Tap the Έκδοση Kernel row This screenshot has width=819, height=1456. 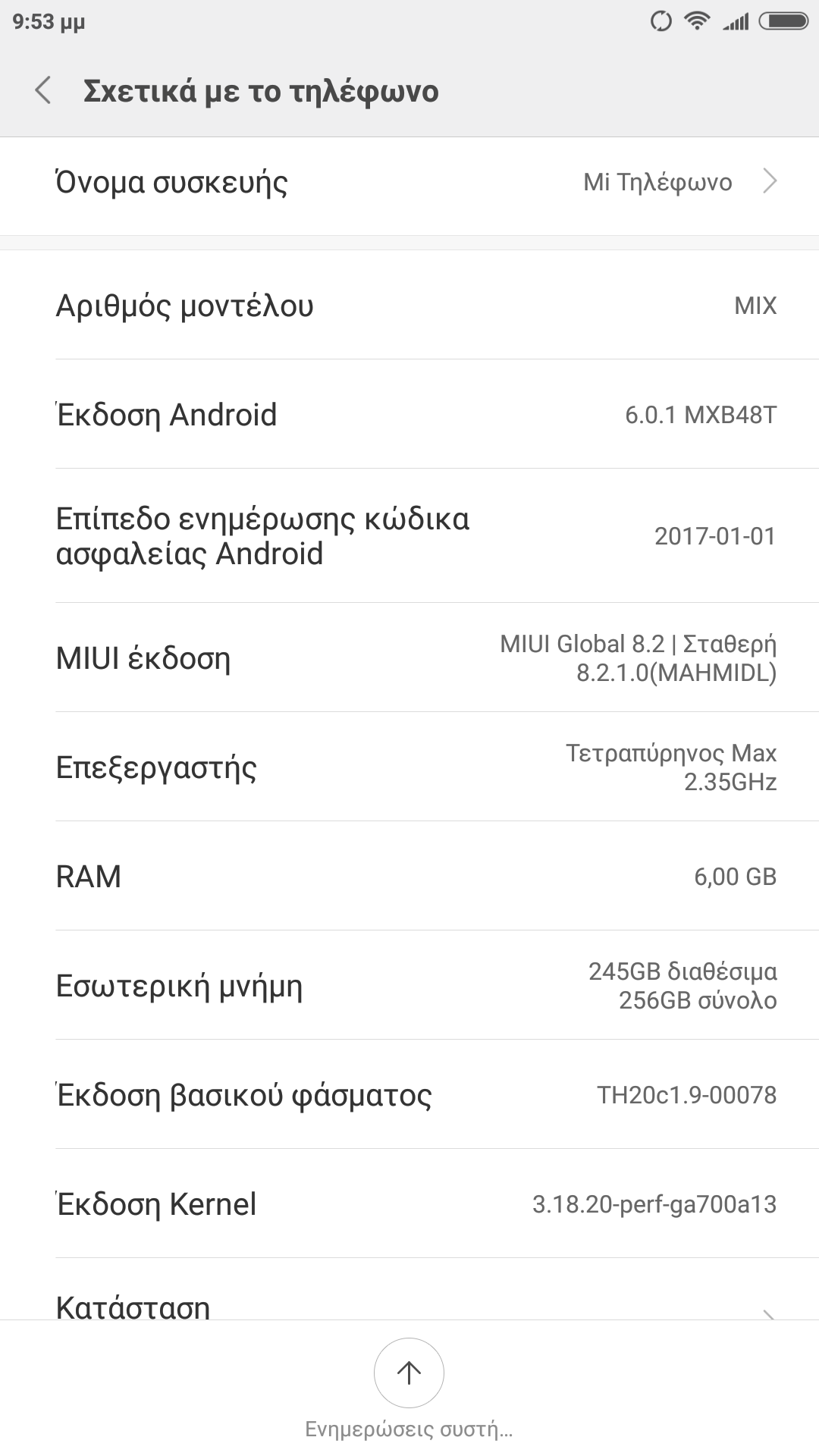[x=409, y=1203]
